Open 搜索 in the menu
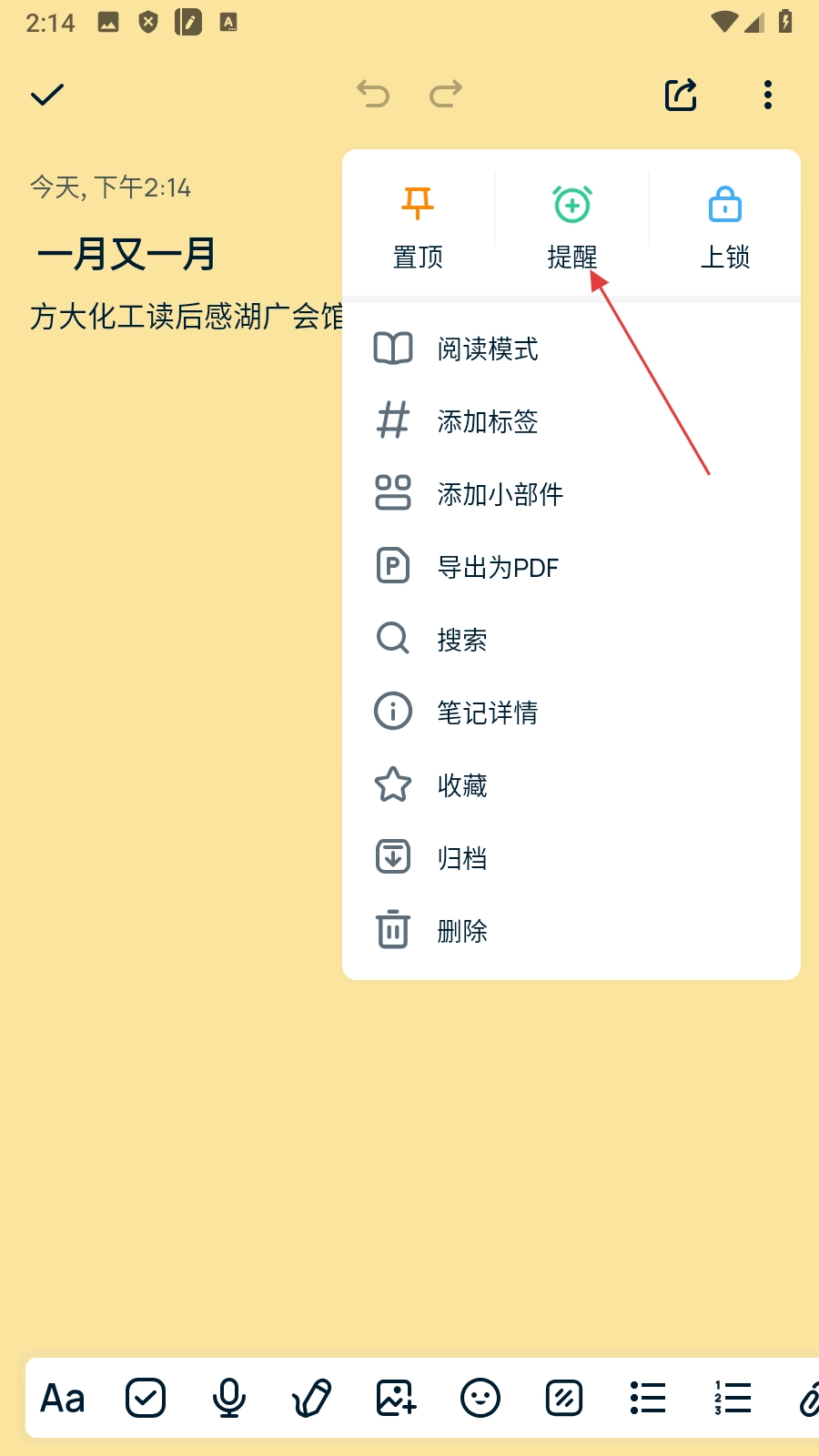This screenshot has width=819, height=1456. click(x=462, y=640)
